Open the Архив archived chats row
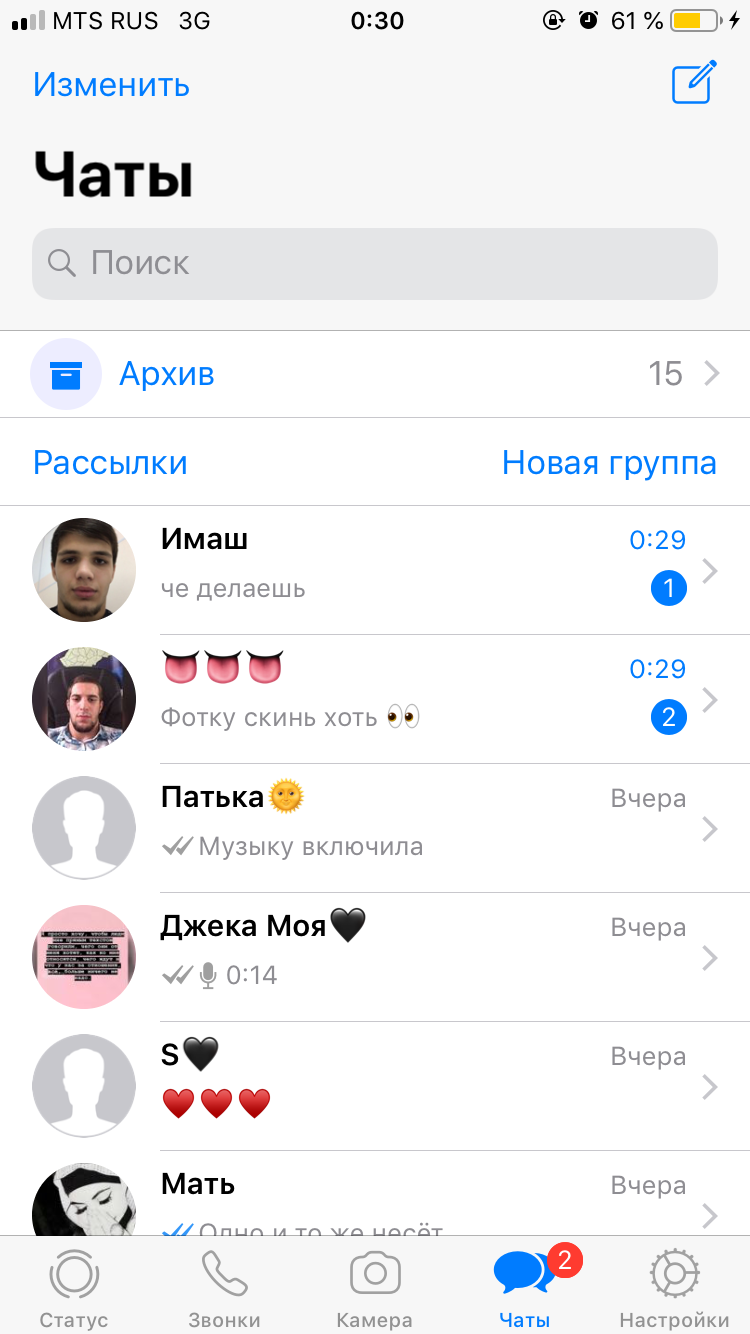Image resolution: width=750 pixels, height=1334 pixels. tap(375, 374)
